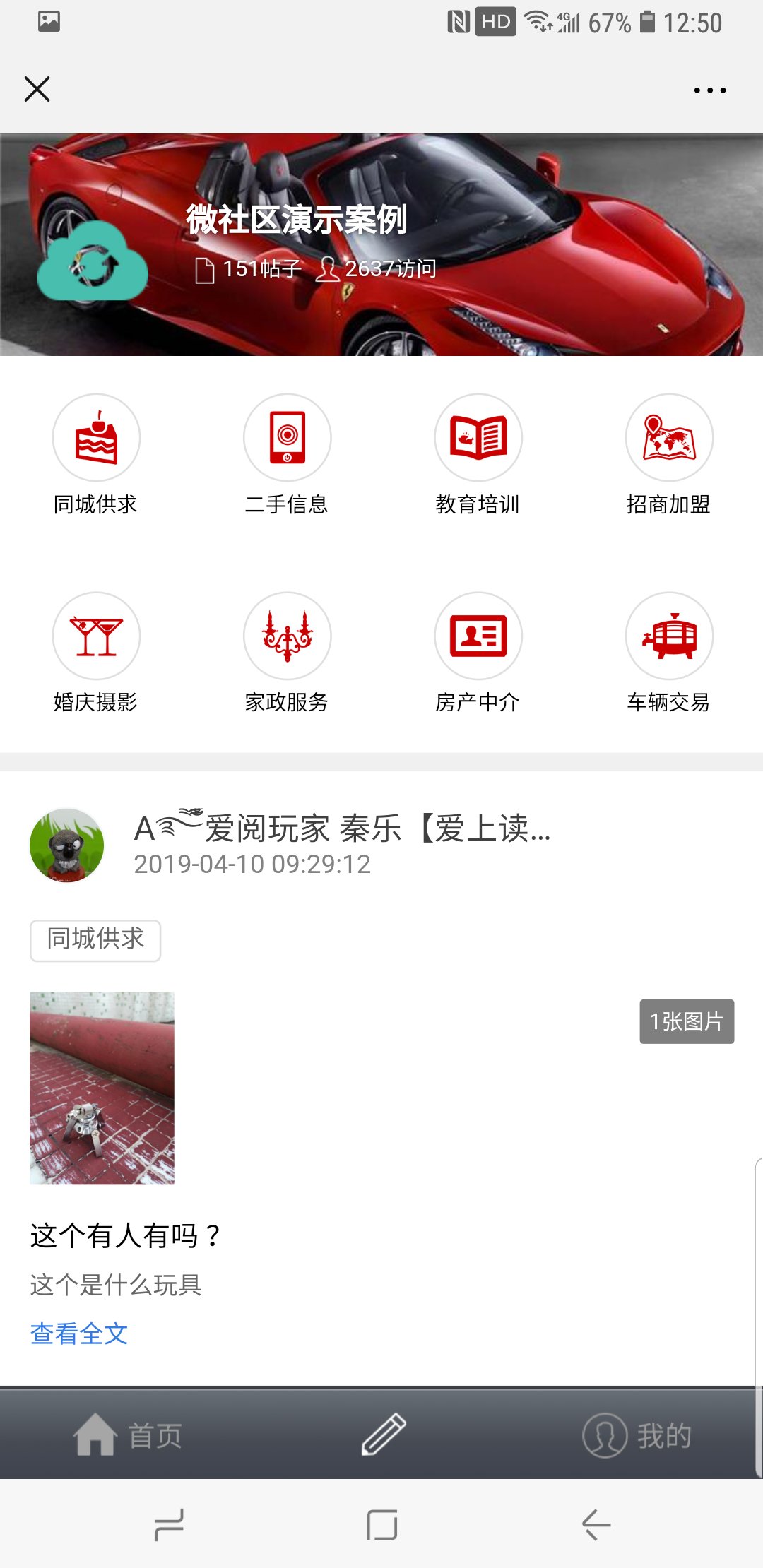Tap the 招商加盟 map icon
The width and height of the screenshot is (763, 1568).
(668, 438)
